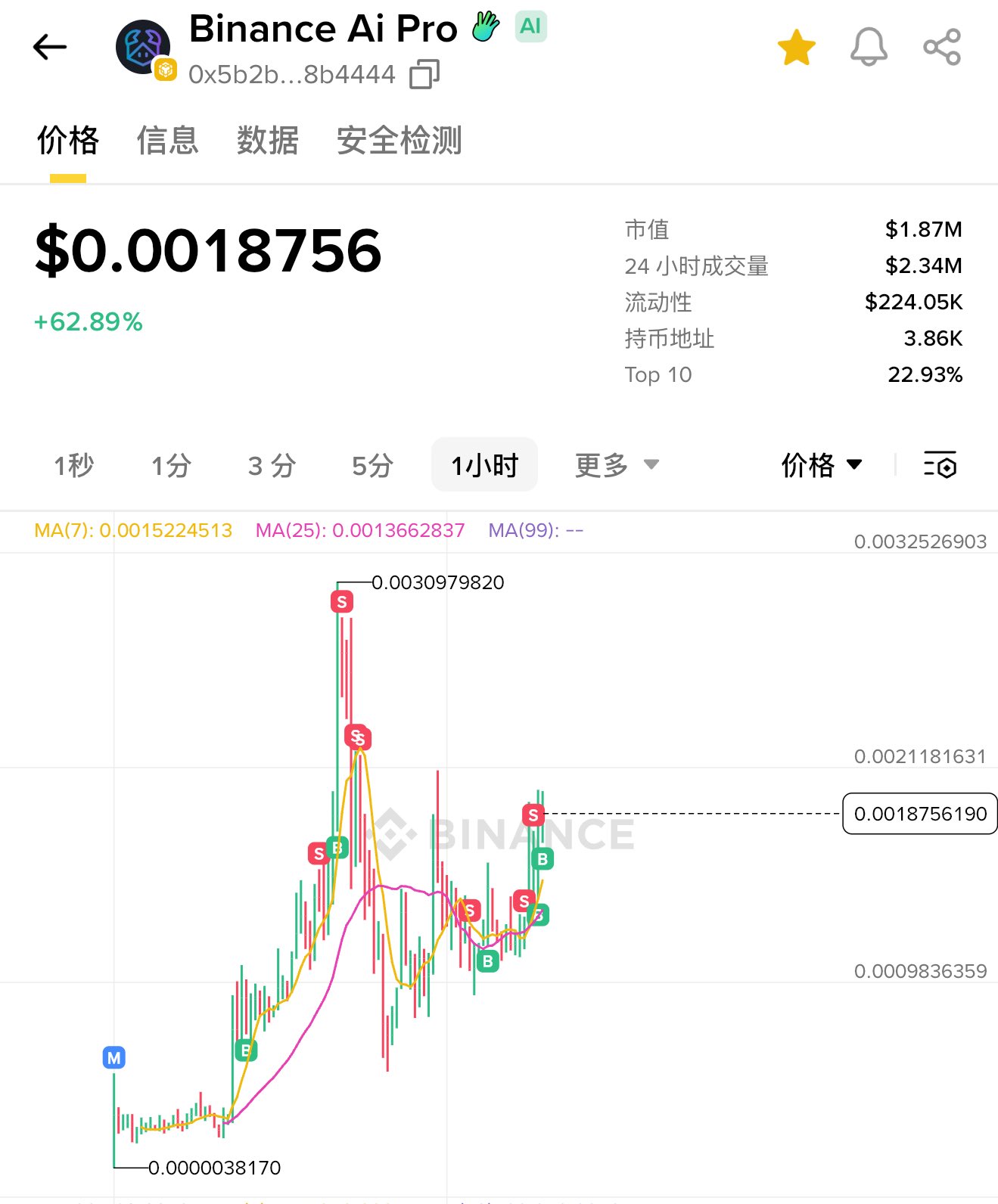Switch to the 信息 tab
The image size is (998, 1204).
tap(167, 141)
